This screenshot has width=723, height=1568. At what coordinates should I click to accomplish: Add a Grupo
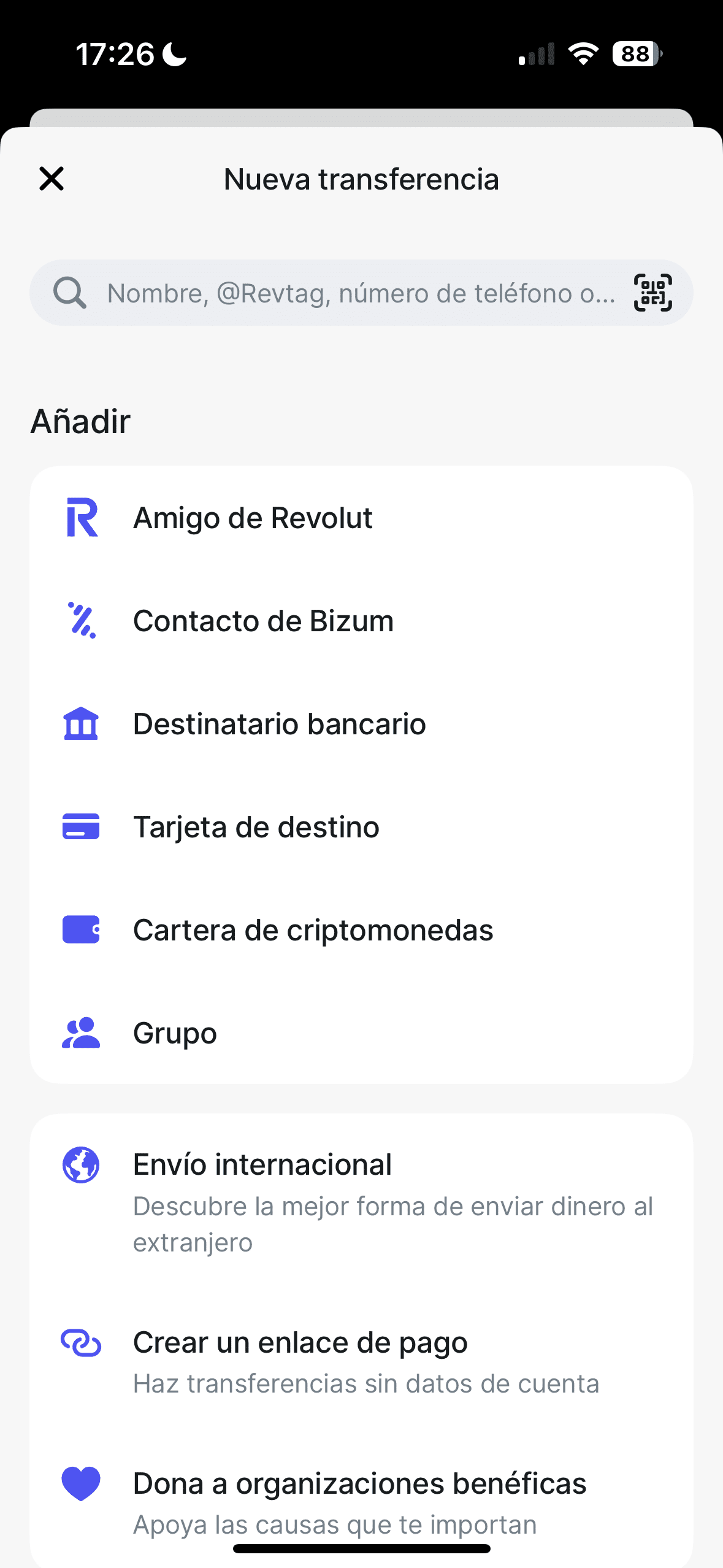361,1033
